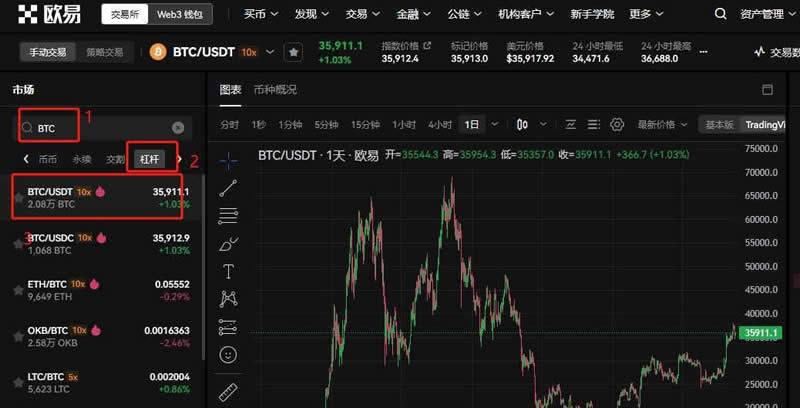800x408 pixels.
Task: Favorite BTC/USDT with the header star
Action: tap(293, 52)
